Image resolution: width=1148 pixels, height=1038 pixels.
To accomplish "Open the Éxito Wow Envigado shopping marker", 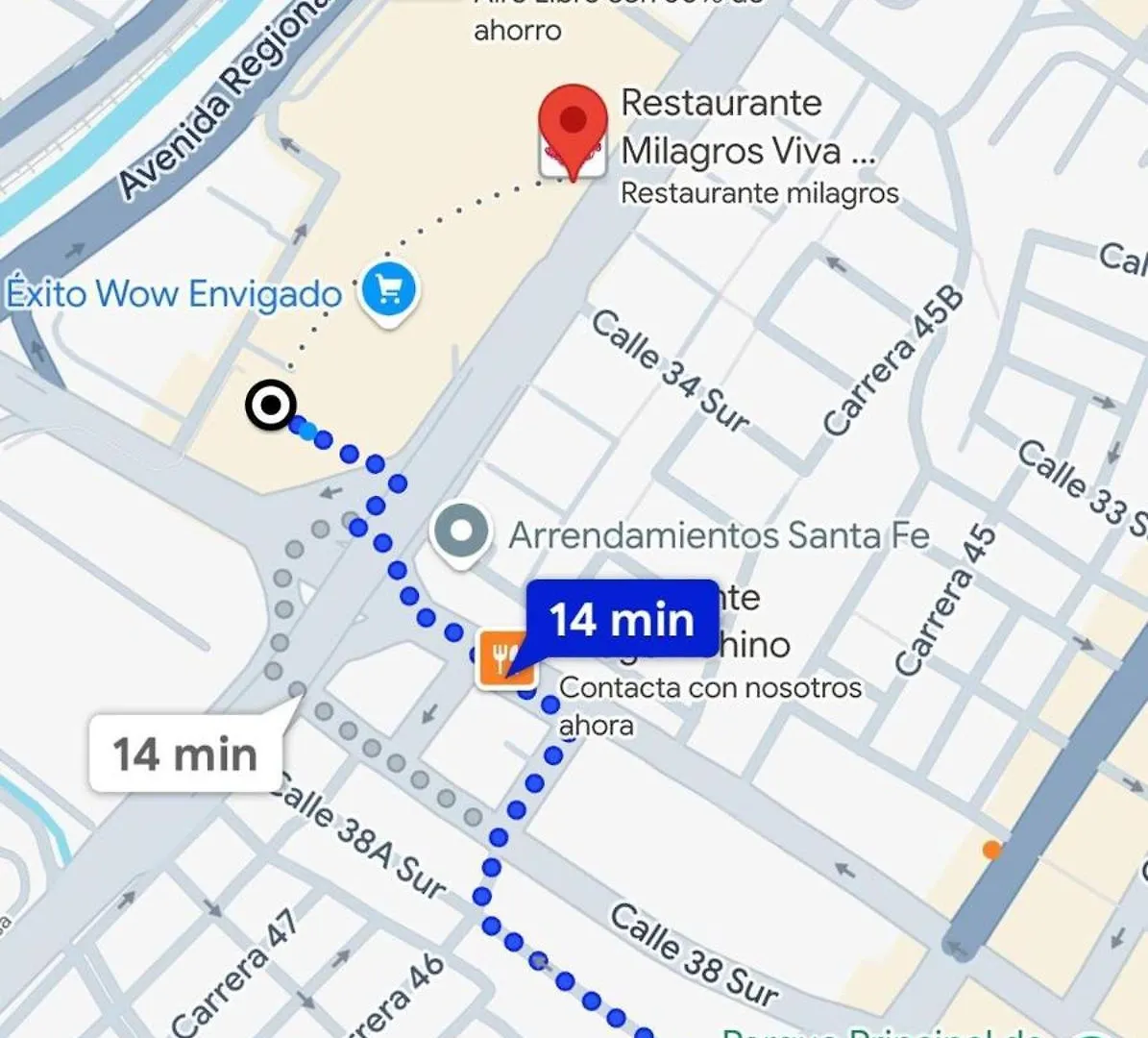I will click(x=388, y=289).
